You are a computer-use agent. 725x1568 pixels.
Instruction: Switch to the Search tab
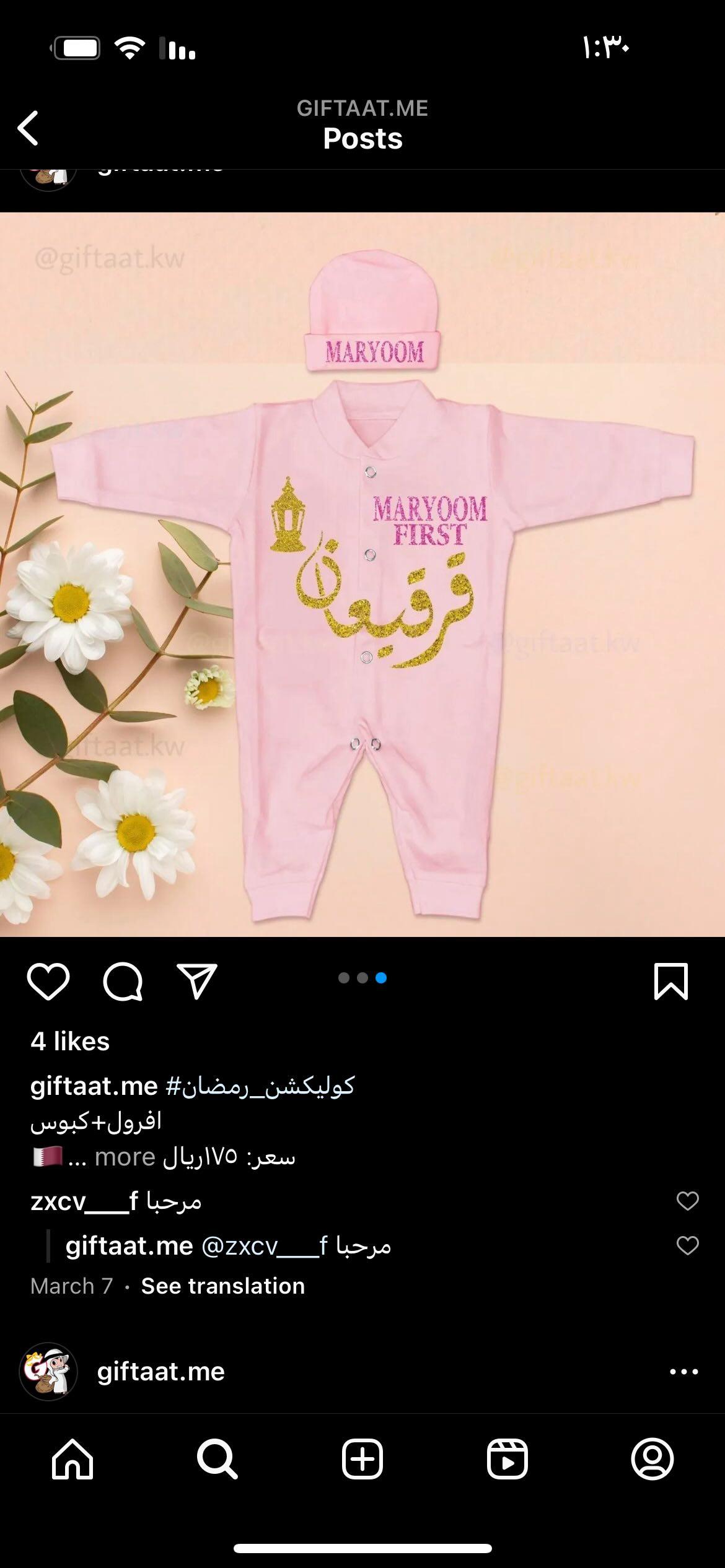pos(217,1459)
